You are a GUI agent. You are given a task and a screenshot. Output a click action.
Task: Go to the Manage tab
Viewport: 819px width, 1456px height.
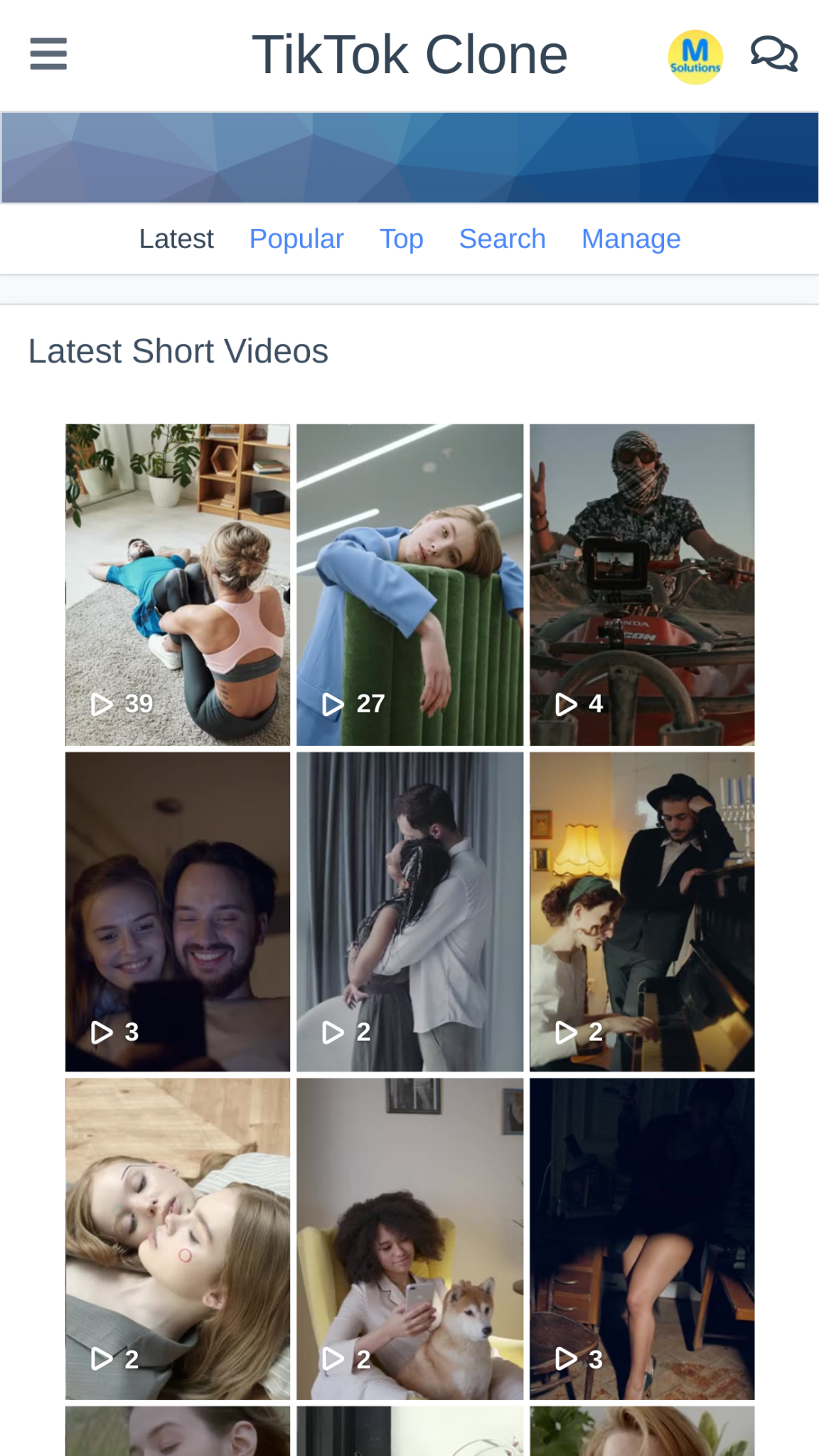click(x=631, y=239)
